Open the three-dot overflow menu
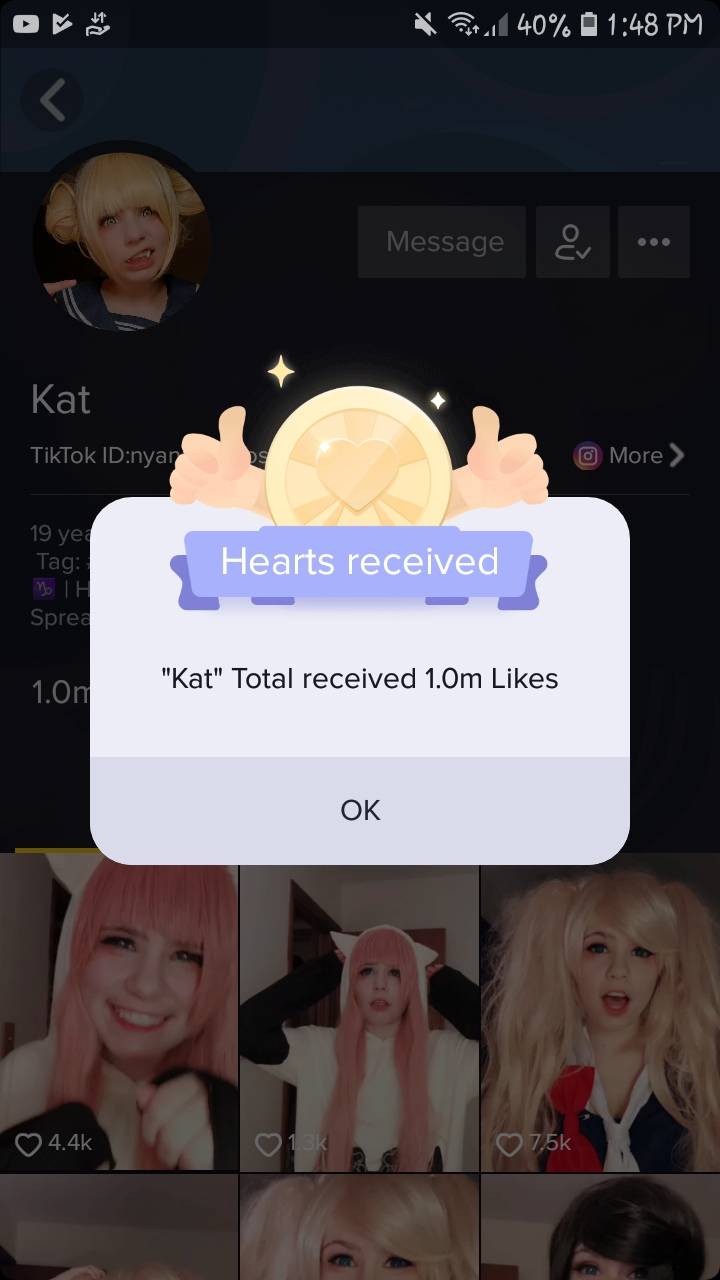Screen dimensions: 720x1280 653,242
